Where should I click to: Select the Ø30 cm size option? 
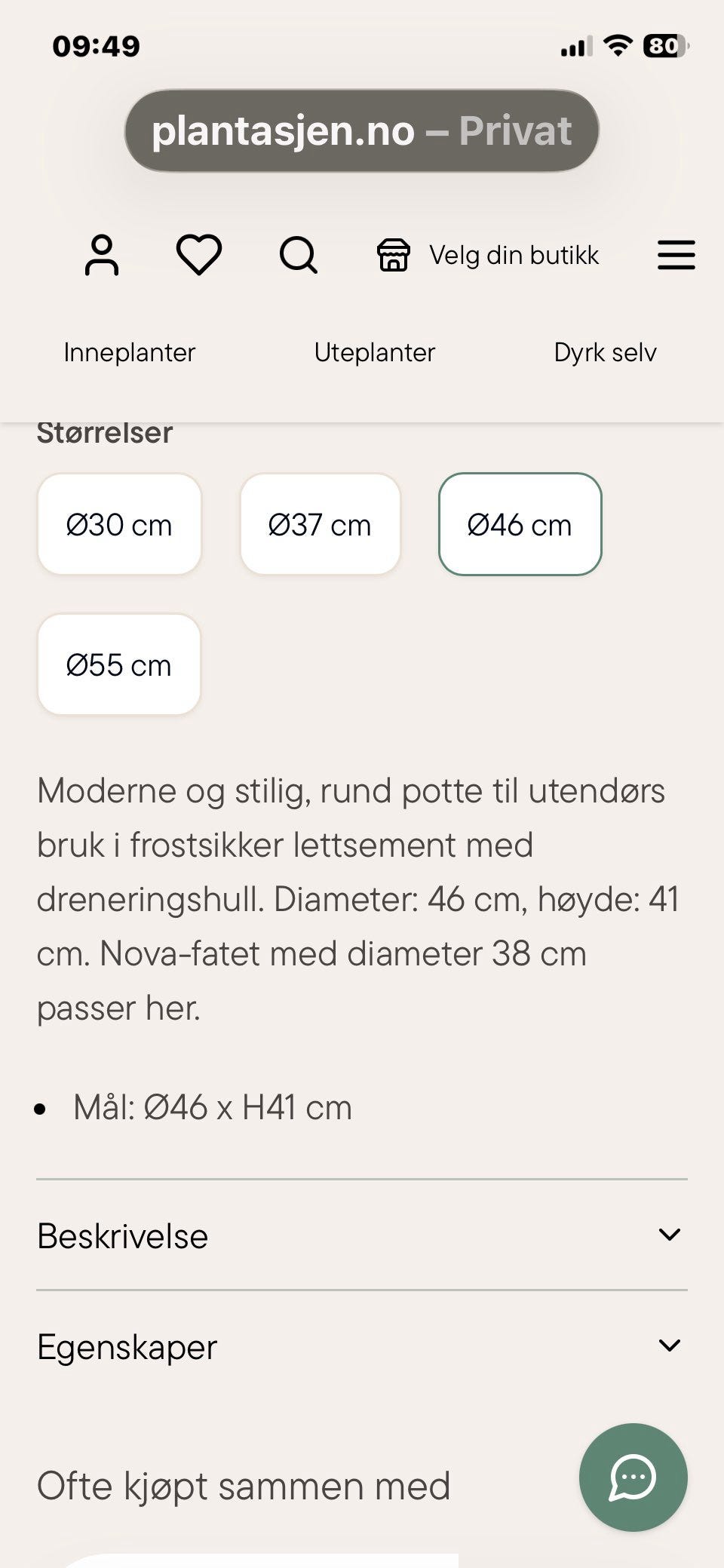click(x=119, y=523)
